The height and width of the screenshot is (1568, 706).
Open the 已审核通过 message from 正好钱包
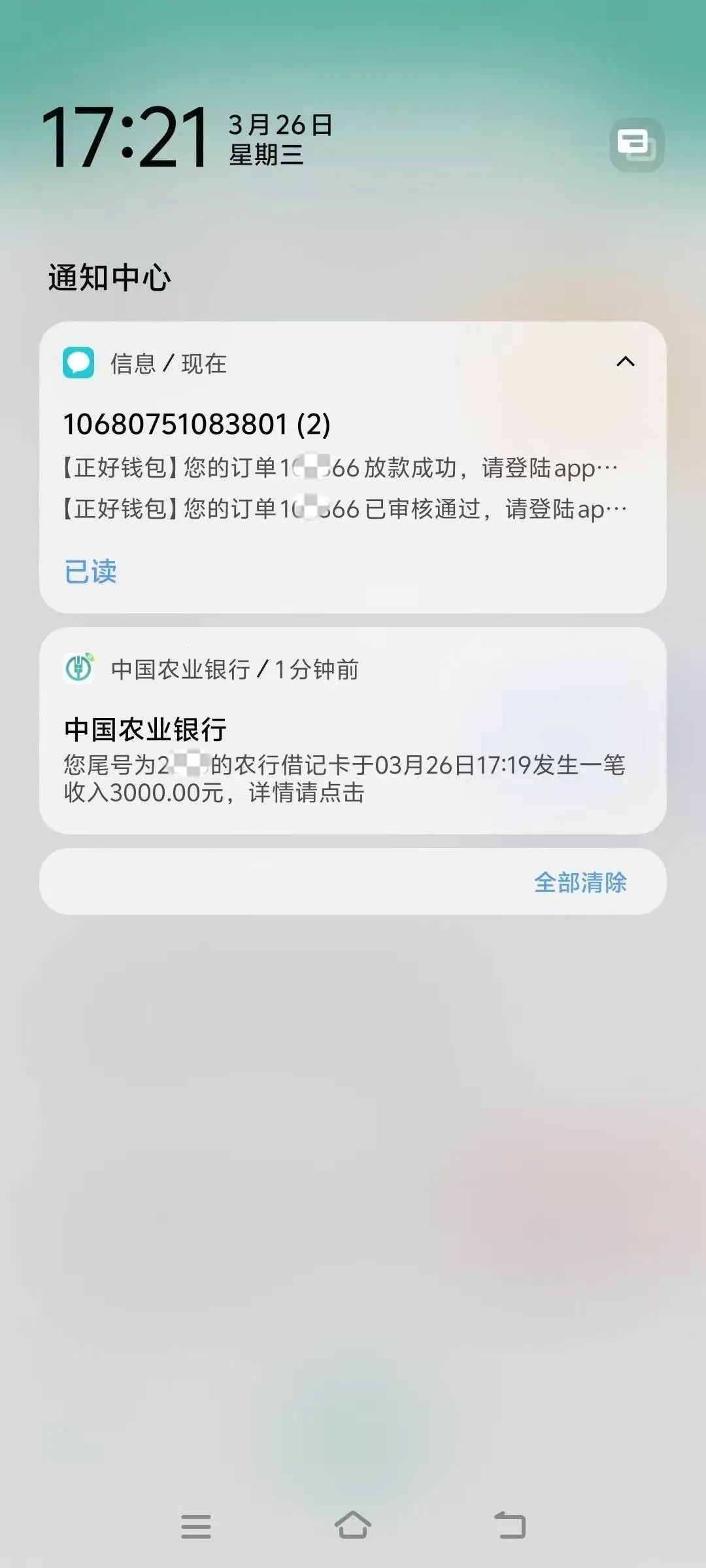click(345, 509)
